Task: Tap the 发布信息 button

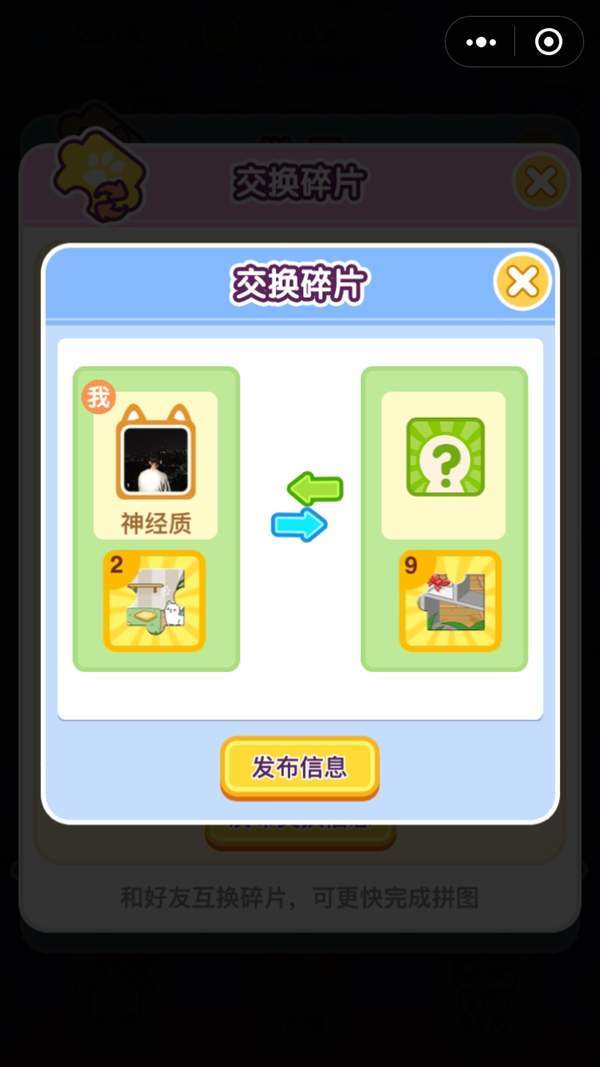Action: (299, 768)
